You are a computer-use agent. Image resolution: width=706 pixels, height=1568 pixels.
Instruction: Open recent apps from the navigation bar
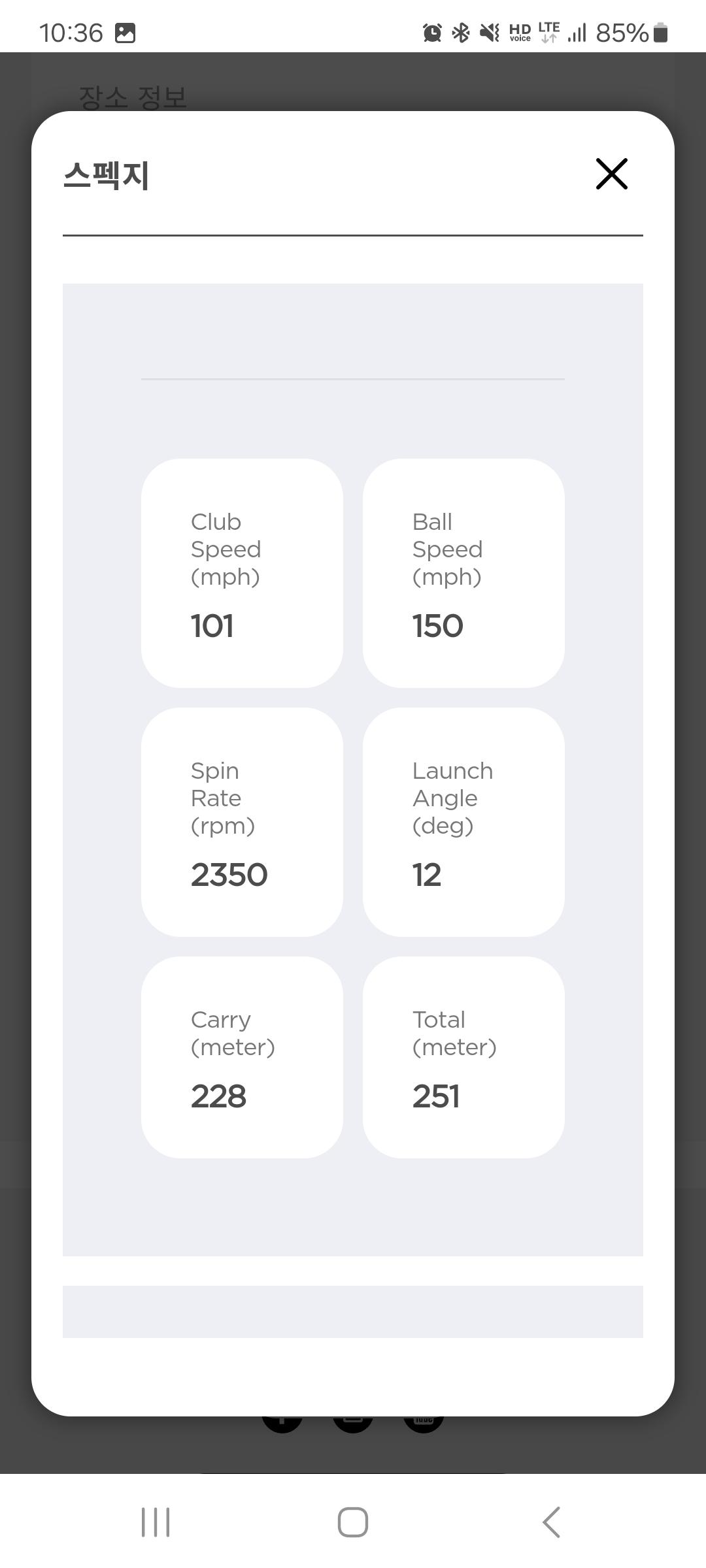click(156, 1522)
